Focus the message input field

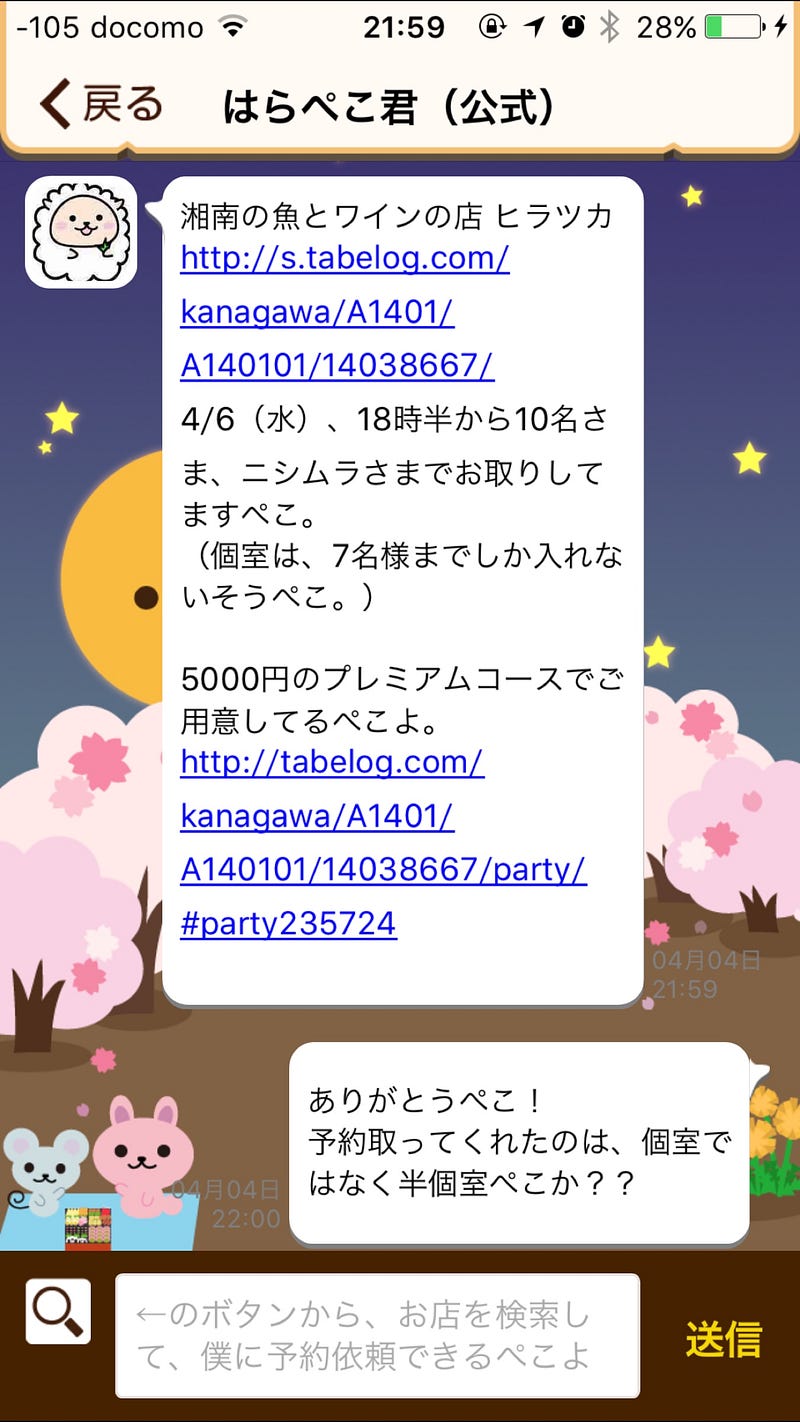(x=377, y=1335)
